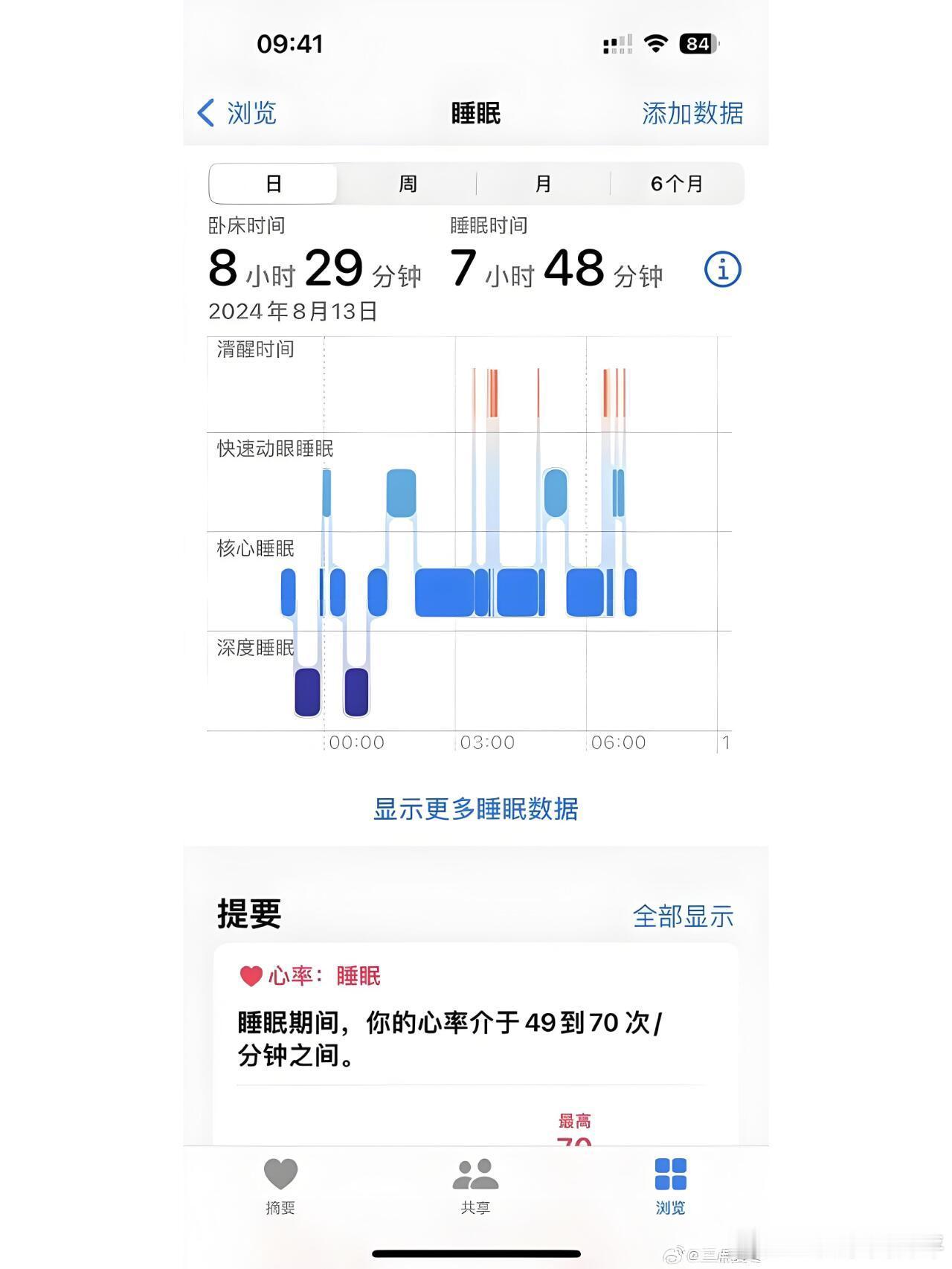The width and height of the screenshot is (952, 1269).
Task: Tap 全部显示 to expand highlights
Action: (x=684, y=917)
